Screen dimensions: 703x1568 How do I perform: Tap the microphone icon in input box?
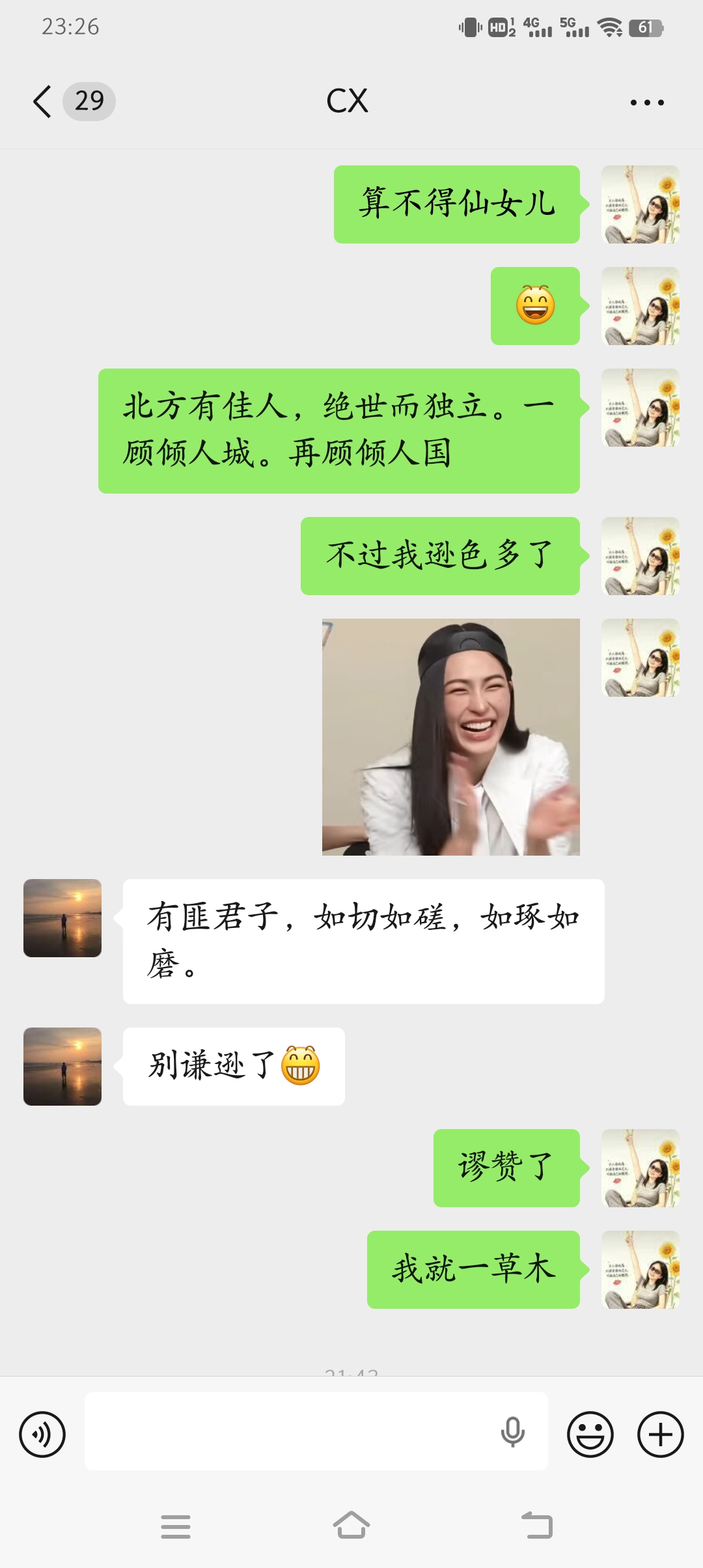[x=512, y=1432]
